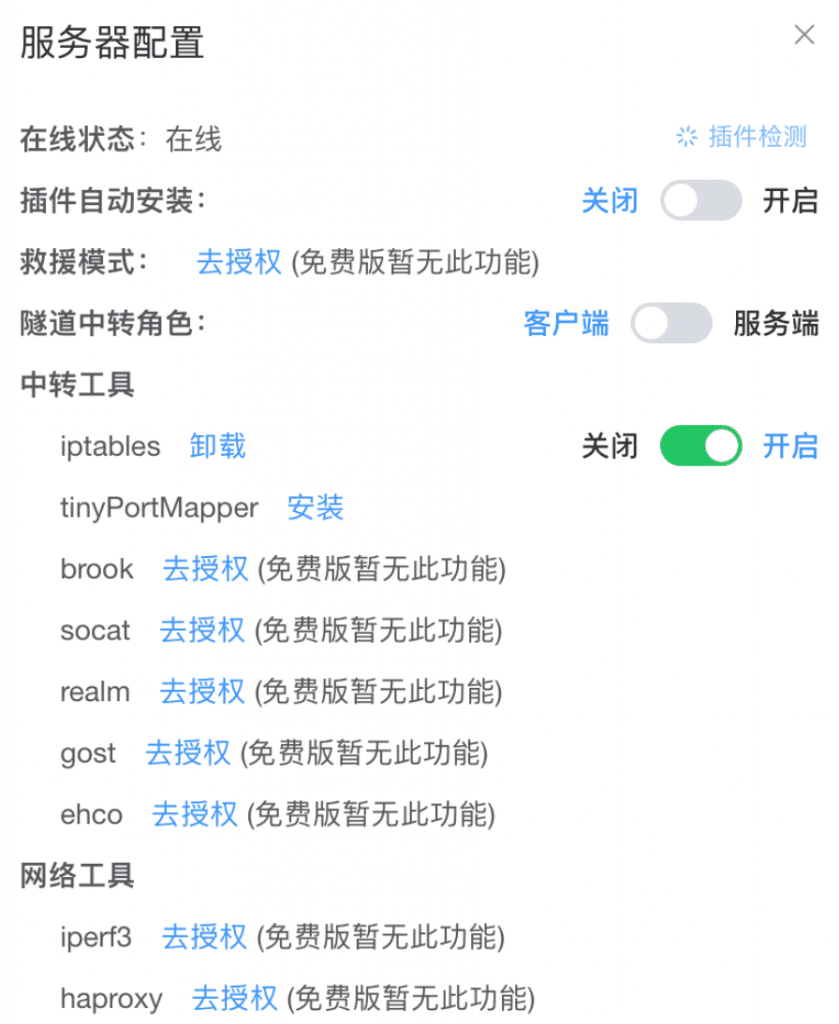Tap 去授权 link for 救援模式
Viewport: 839px width, 1024px height.
point(239,262)
